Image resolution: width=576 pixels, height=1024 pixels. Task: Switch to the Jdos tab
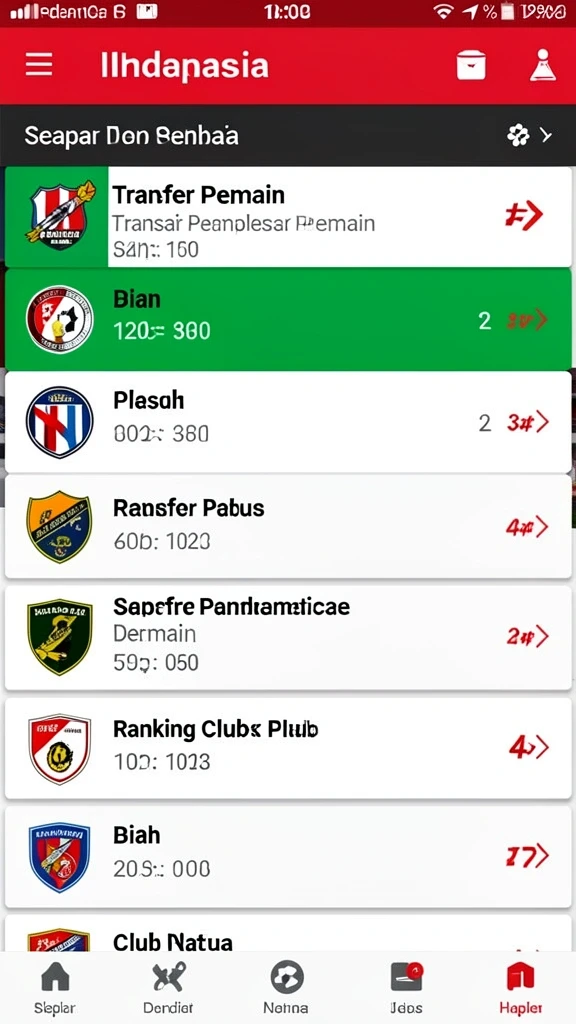click(x=406, y=987)
